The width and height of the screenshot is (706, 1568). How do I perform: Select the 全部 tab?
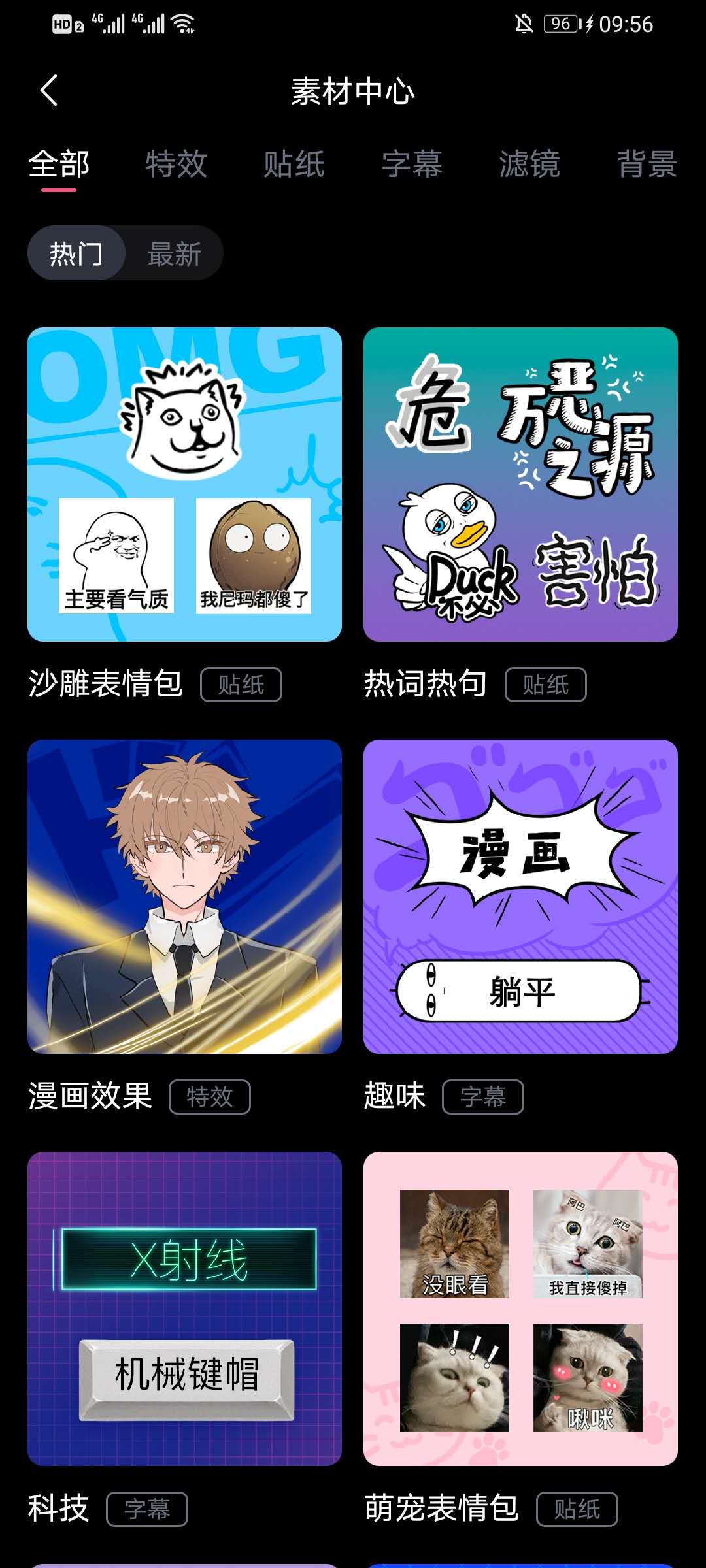59,164
